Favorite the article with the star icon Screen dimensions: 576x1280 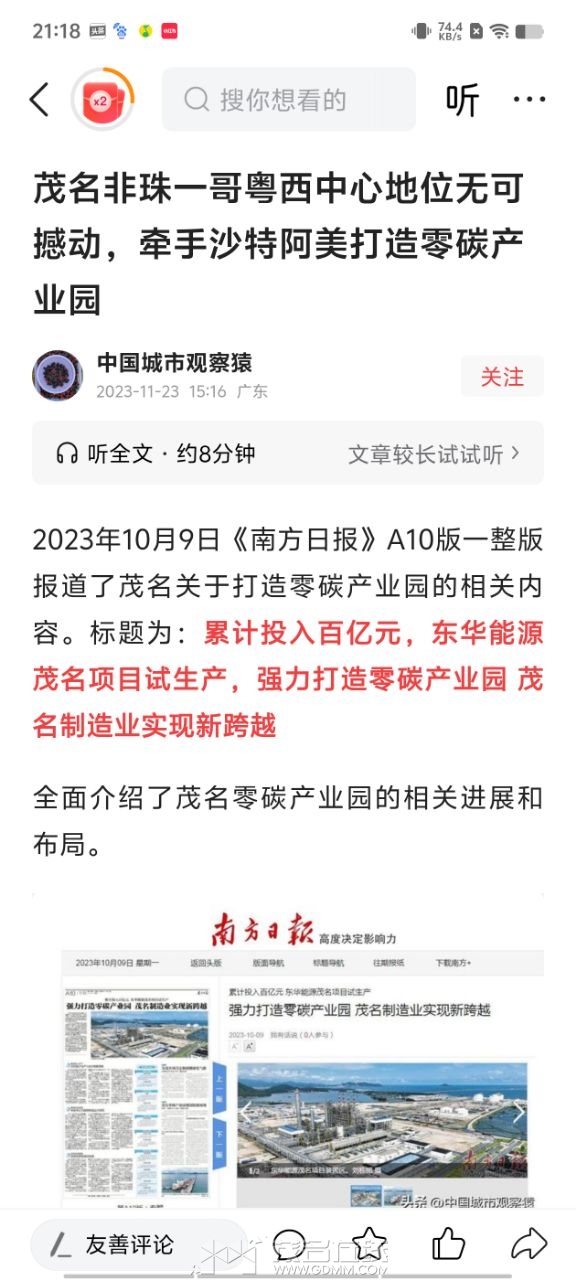click(369, 1244)
